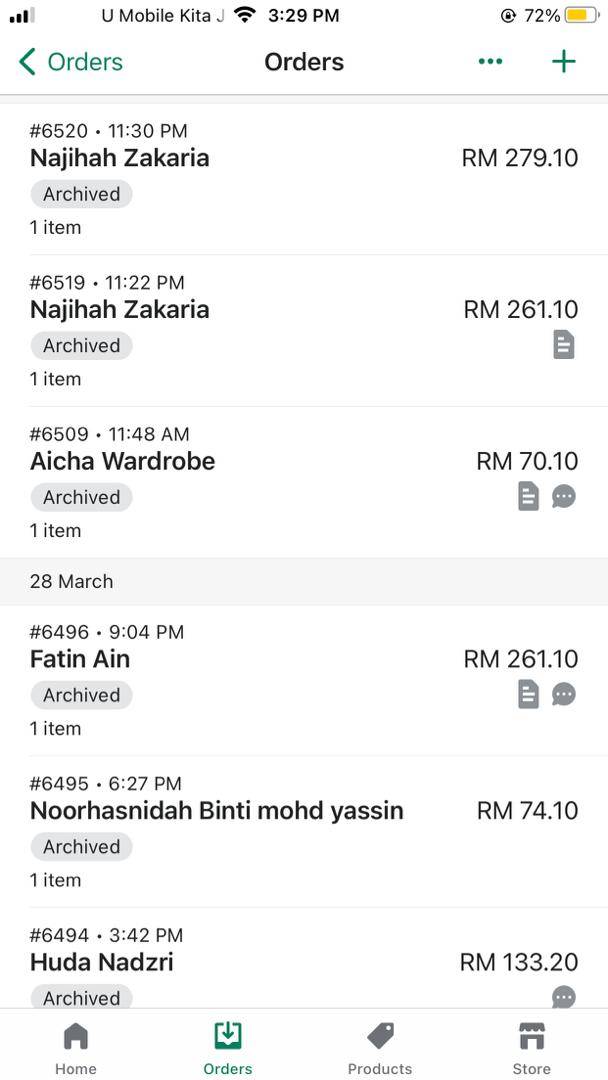
Task: View Aicha Wardrobe order #6509
Action: [304, 482]
